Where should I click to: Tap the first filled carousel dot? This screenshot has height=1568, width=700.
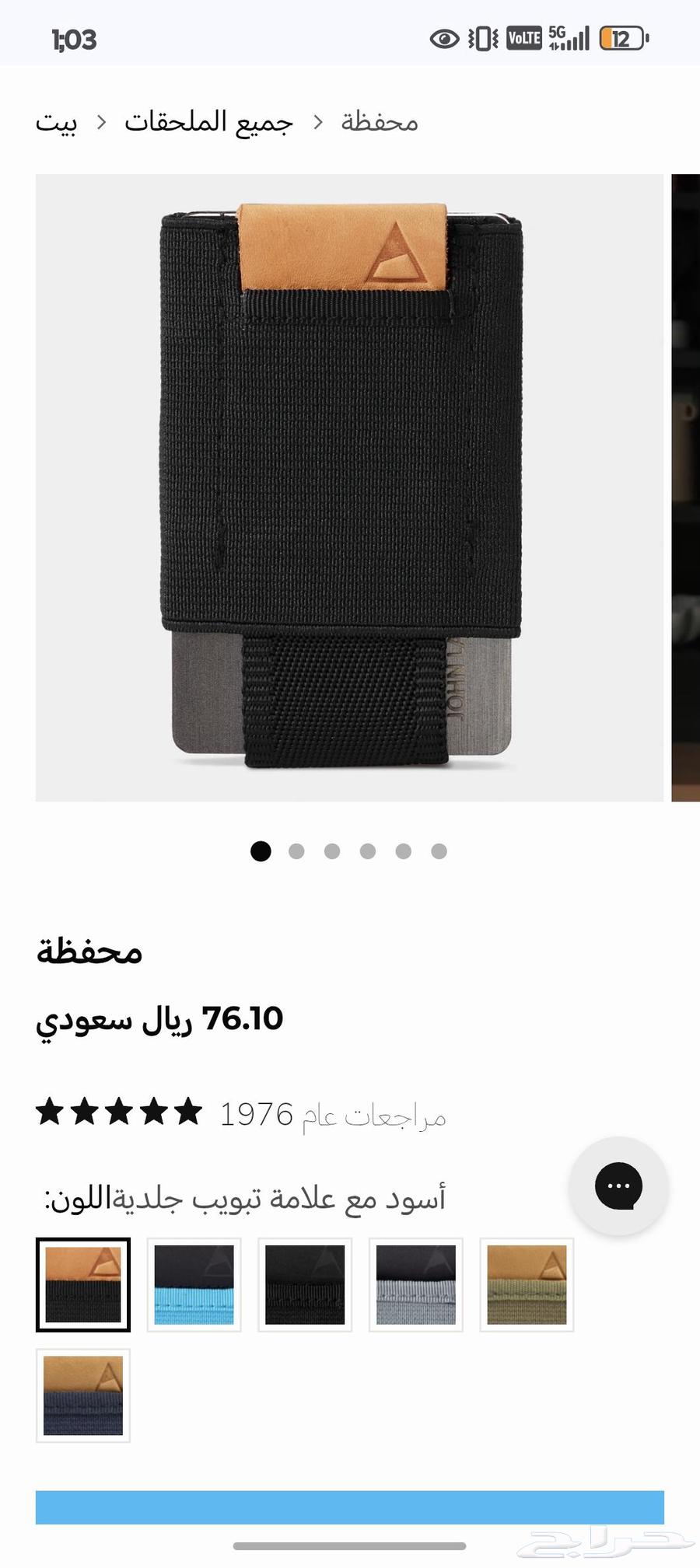coord(261,852)
